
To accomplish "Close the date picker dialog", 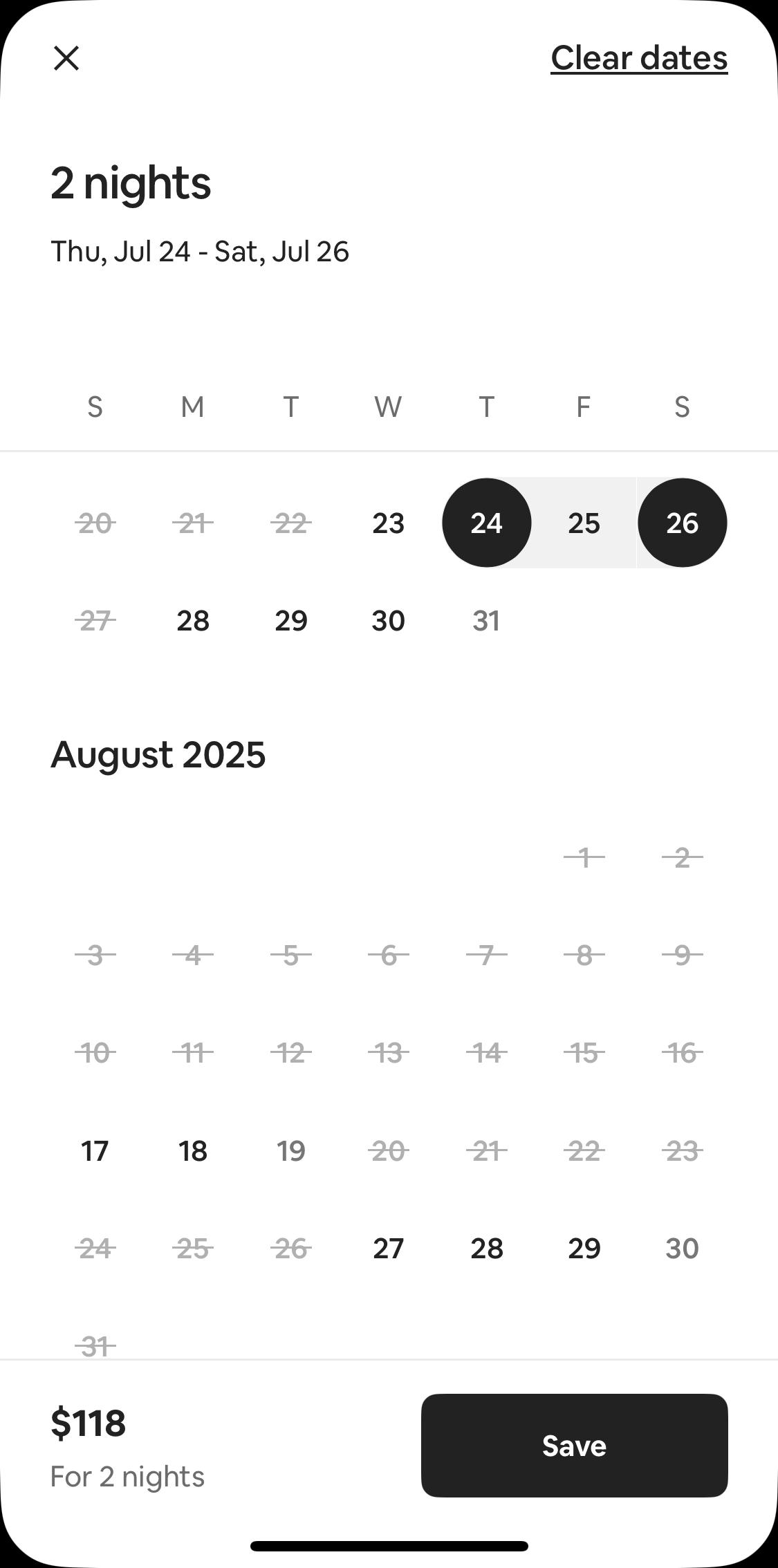I will [x=66, y=57].
